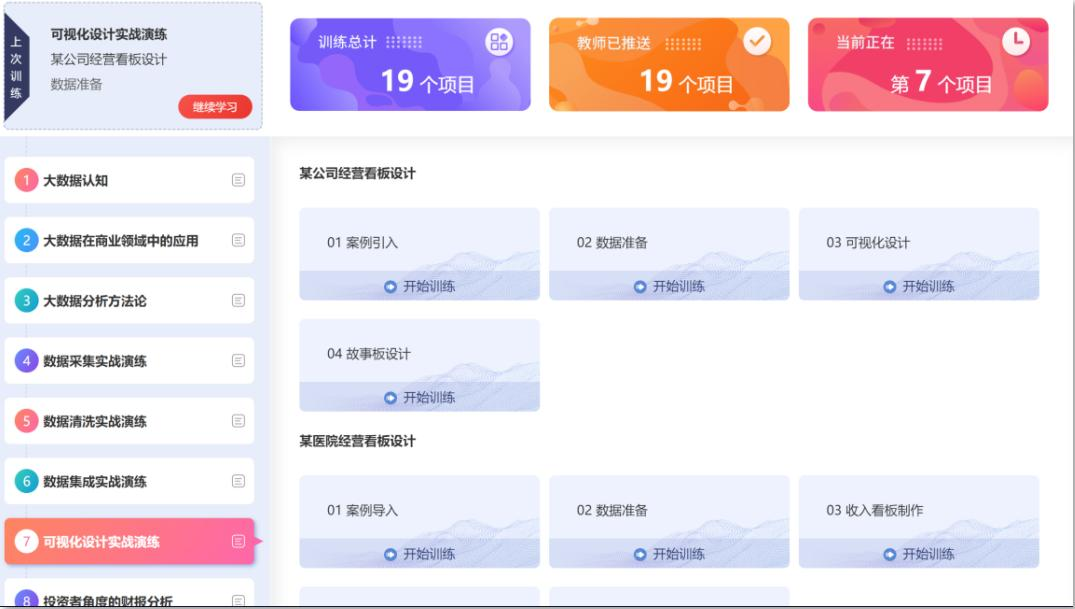Start training for 01 案例导入
Screen dimensions: 1075x609
point(419,554)
